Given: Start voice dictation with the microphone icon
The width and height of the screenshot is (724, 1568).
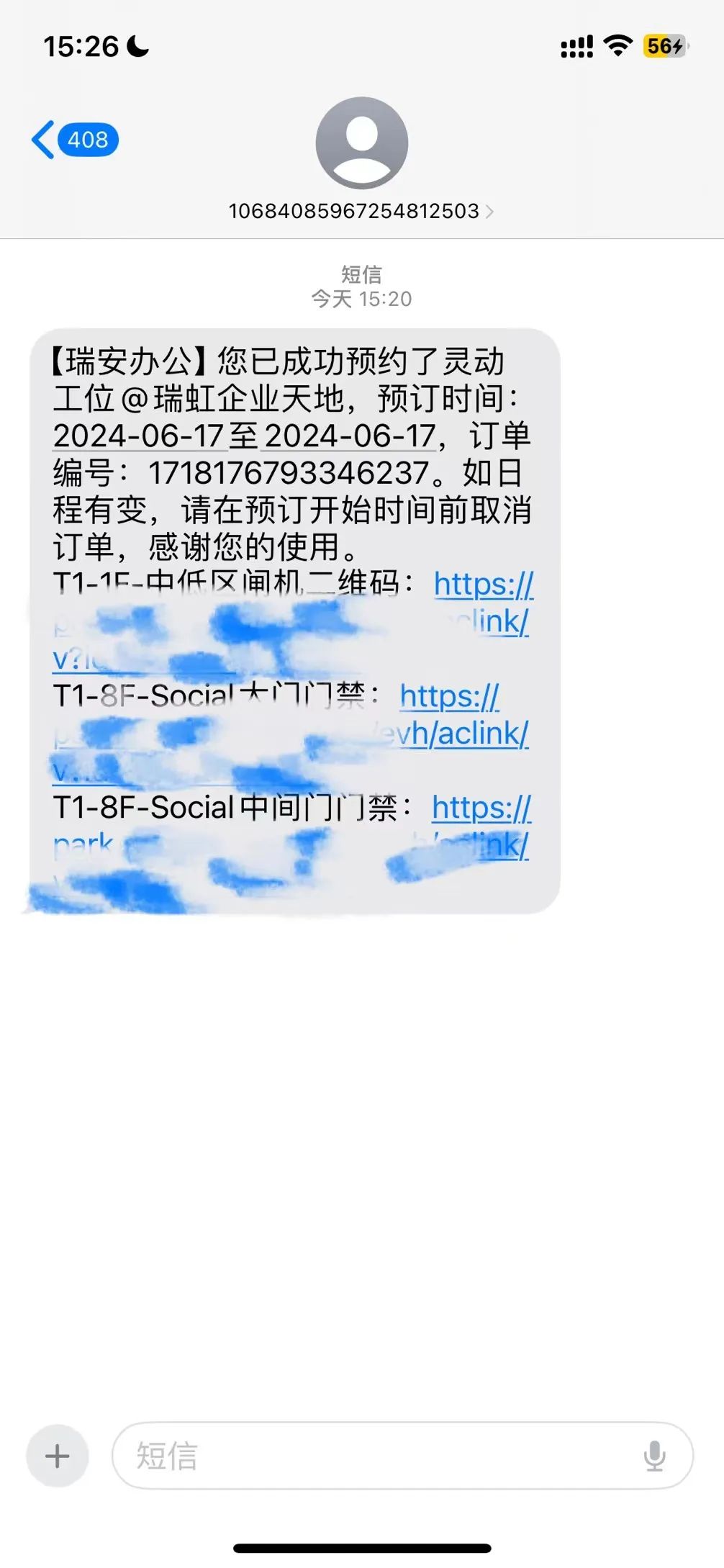Looking at the screenshot, I should click(654, 1456).
